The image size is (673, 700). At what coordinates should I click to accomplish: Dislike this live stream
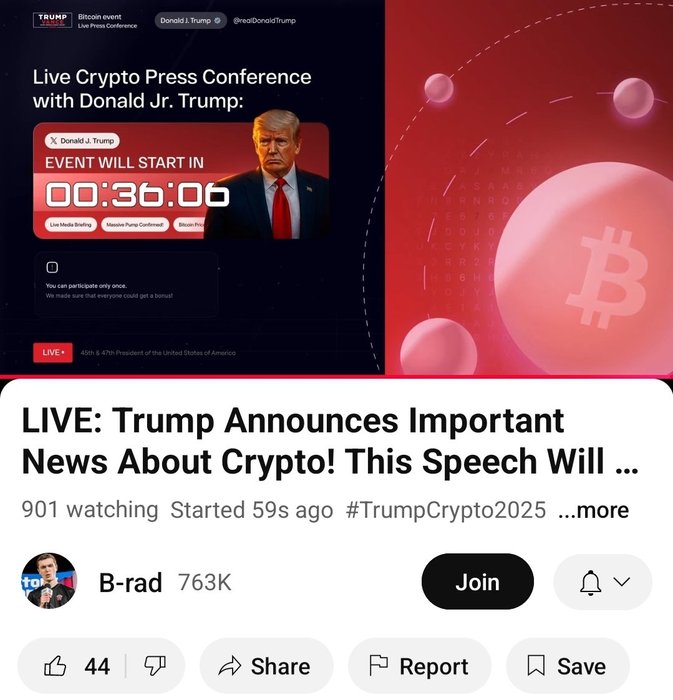click(155, 666)
